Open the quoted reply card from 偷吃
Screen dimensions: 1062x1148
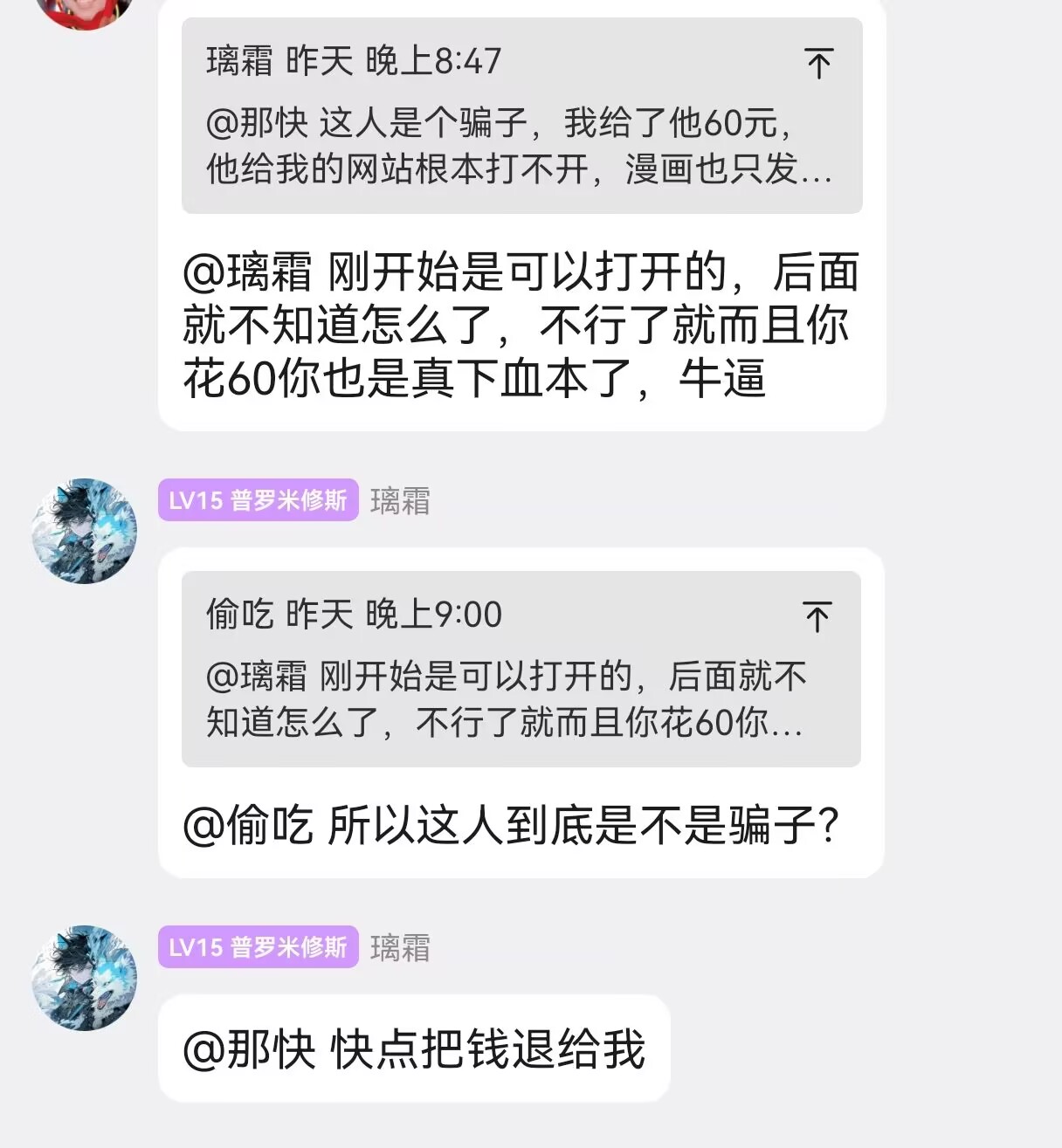click(x=521, y=670)
